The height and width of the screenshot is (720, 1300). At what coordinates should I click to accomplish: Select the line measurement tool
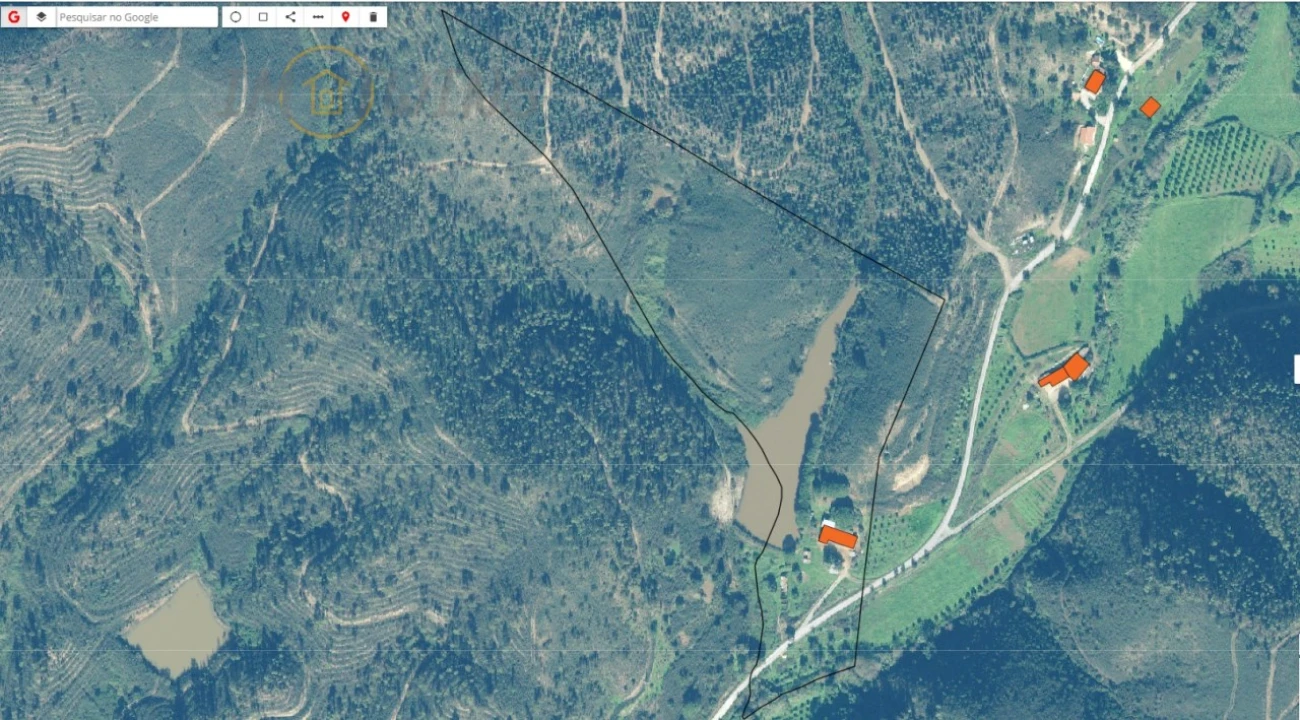(x=318, y=17)
